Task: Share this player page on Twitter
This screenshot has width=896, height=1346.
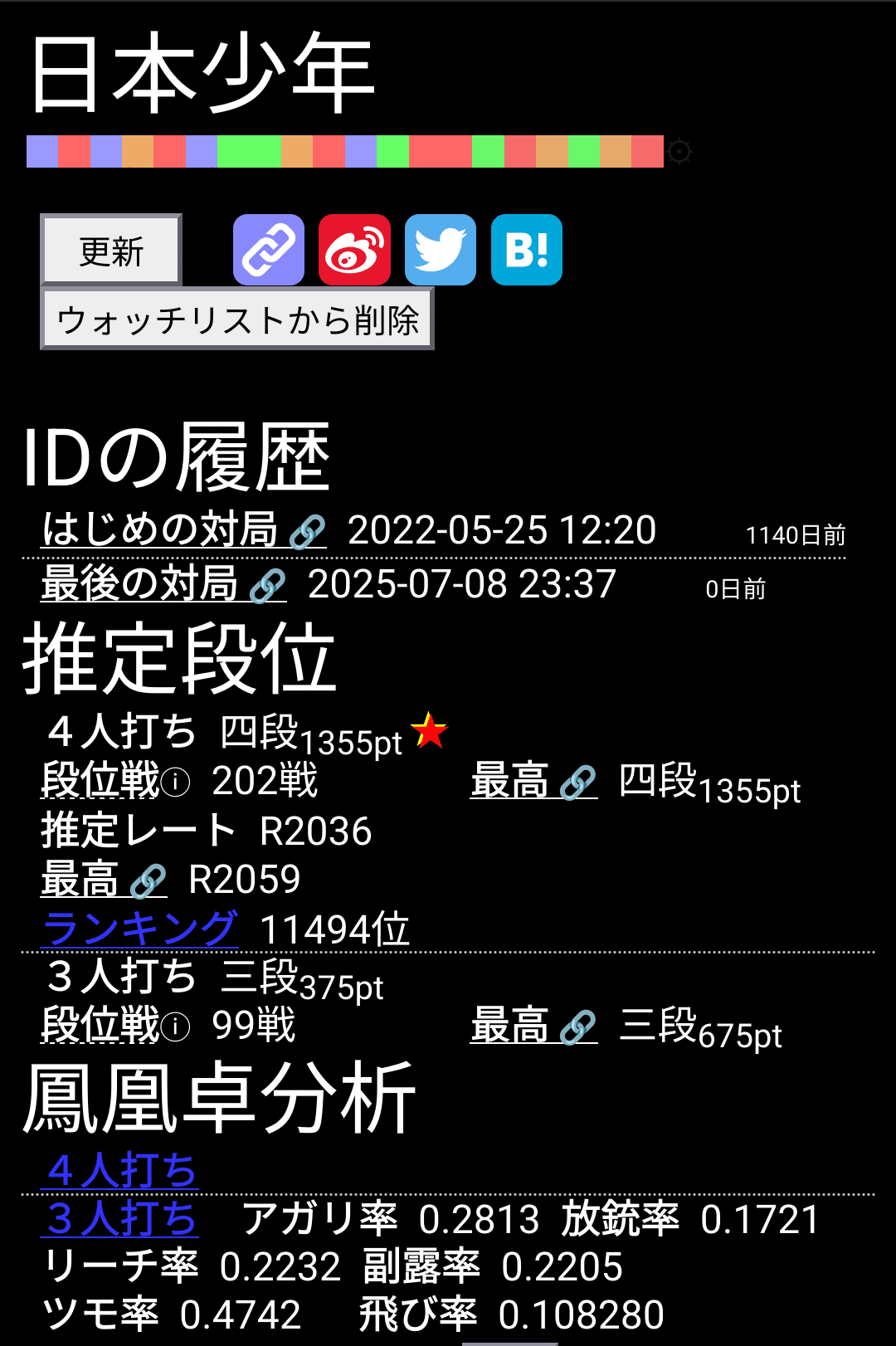Action: pos(441,250)
